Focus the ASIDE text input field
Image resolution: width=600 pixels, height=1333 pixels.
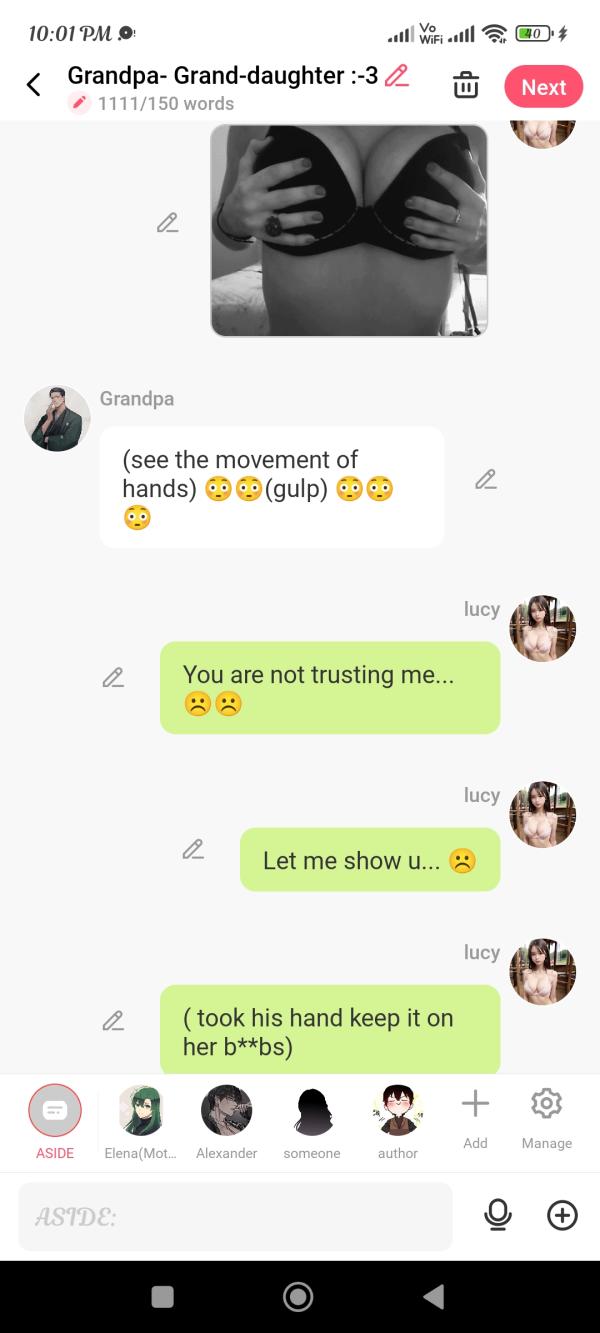coord(235,1216)
